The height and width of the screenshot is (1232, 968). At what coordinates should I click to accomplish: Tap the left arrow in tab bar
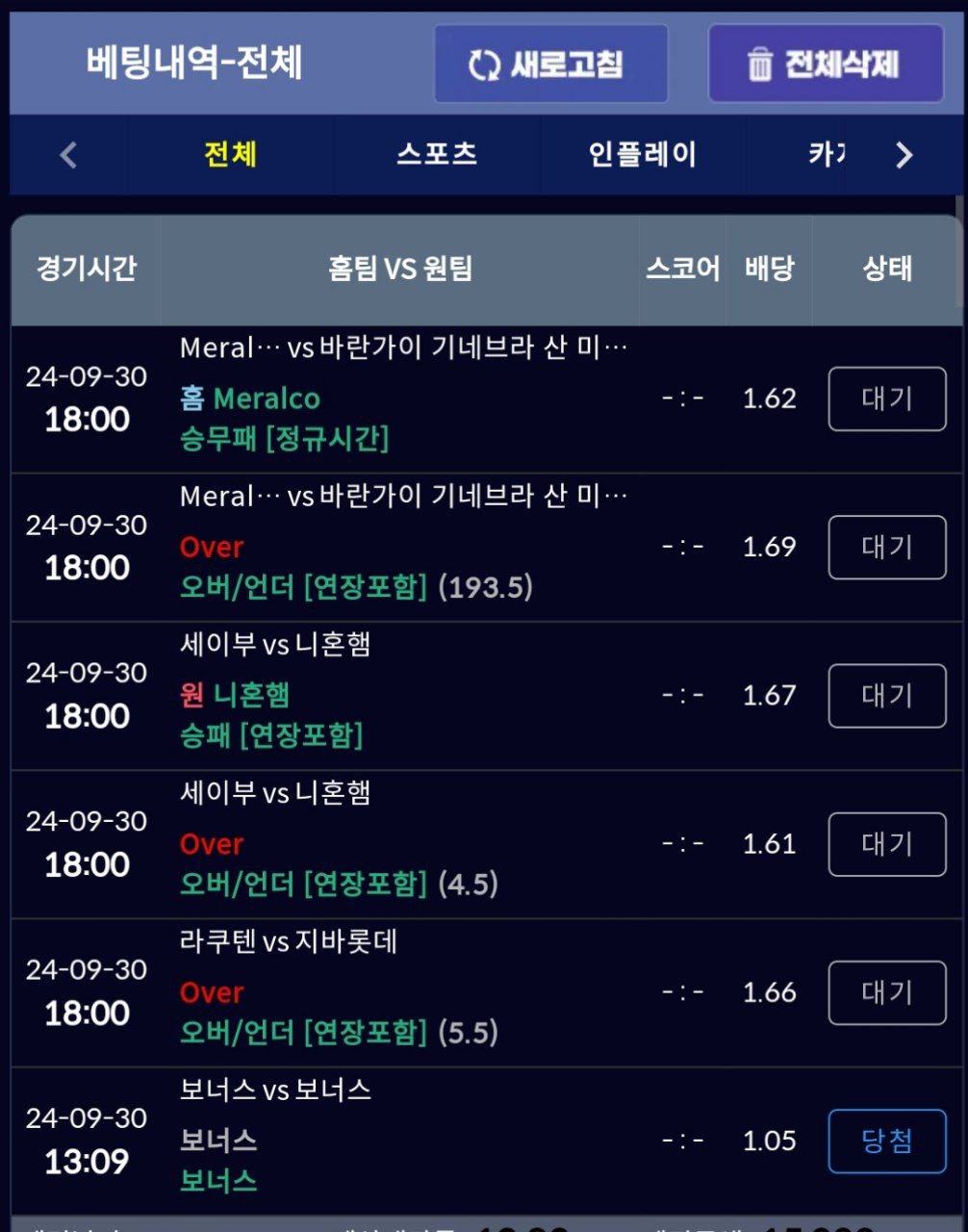(x=68, y=155)
